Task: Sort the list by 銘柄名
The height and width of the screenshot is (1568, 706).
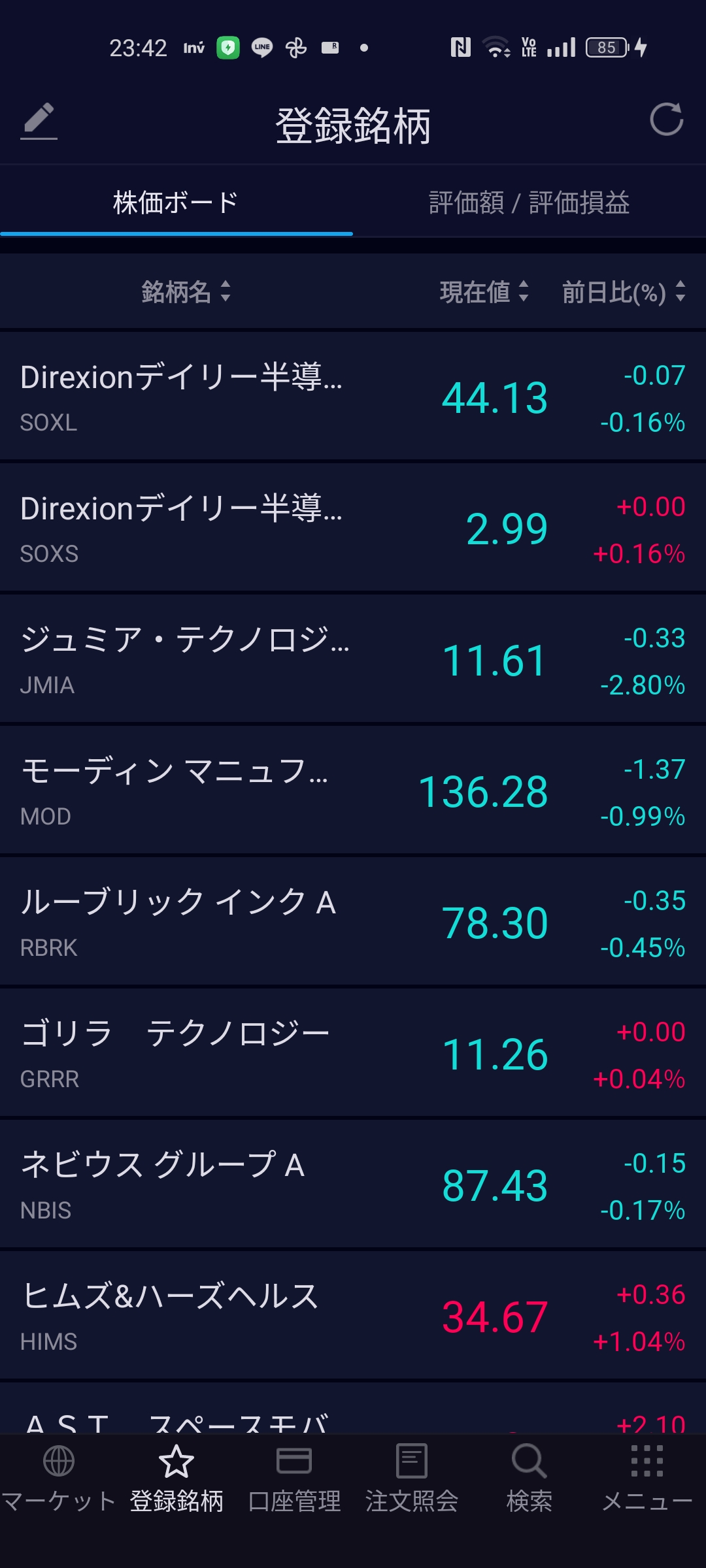Action: (x=186, y=291)
